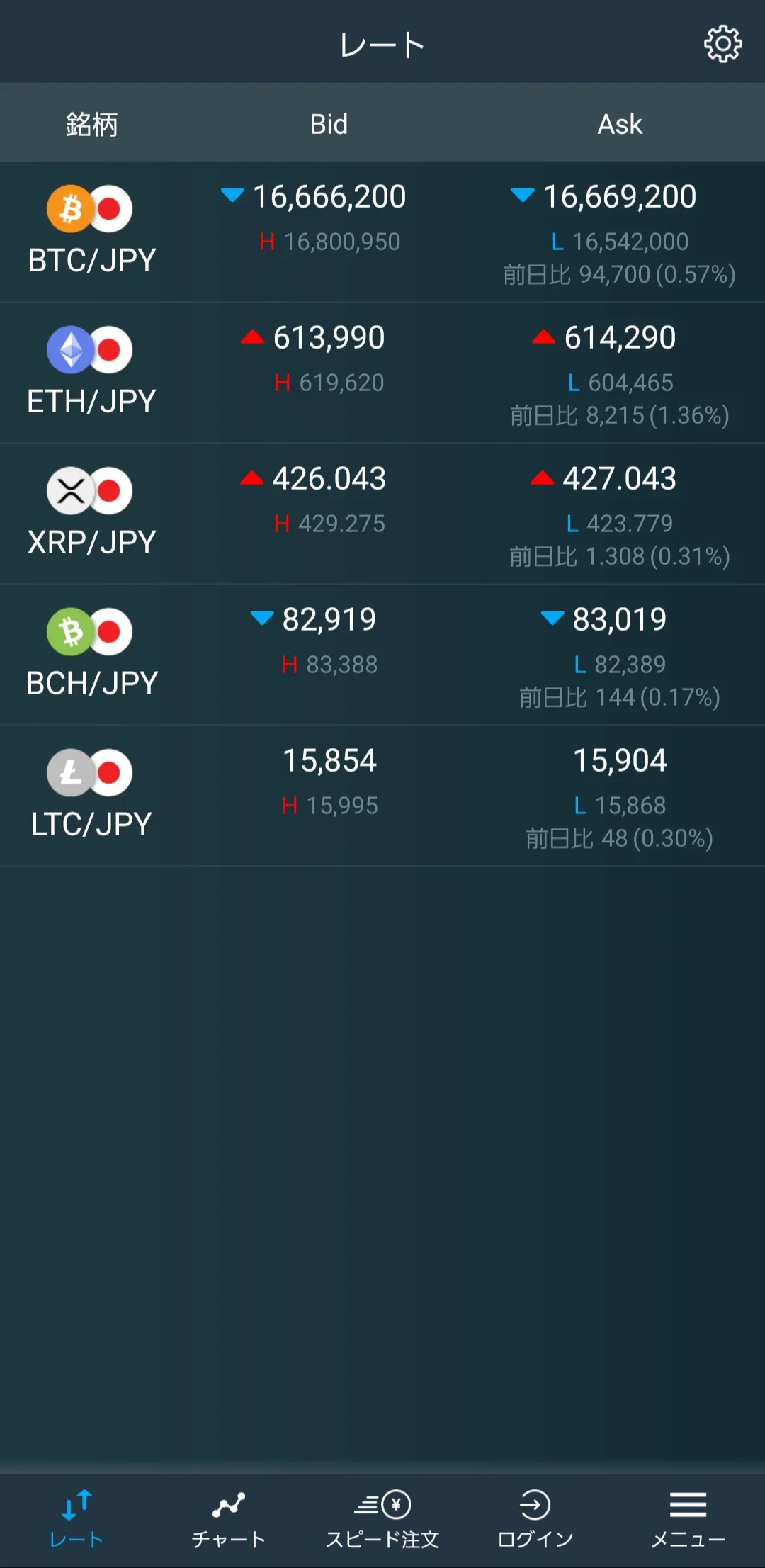The height and width of the screenshot is (1568, 765).
Task: Select the ETH/JPY currency pair
Action: (x=92, y=372)
